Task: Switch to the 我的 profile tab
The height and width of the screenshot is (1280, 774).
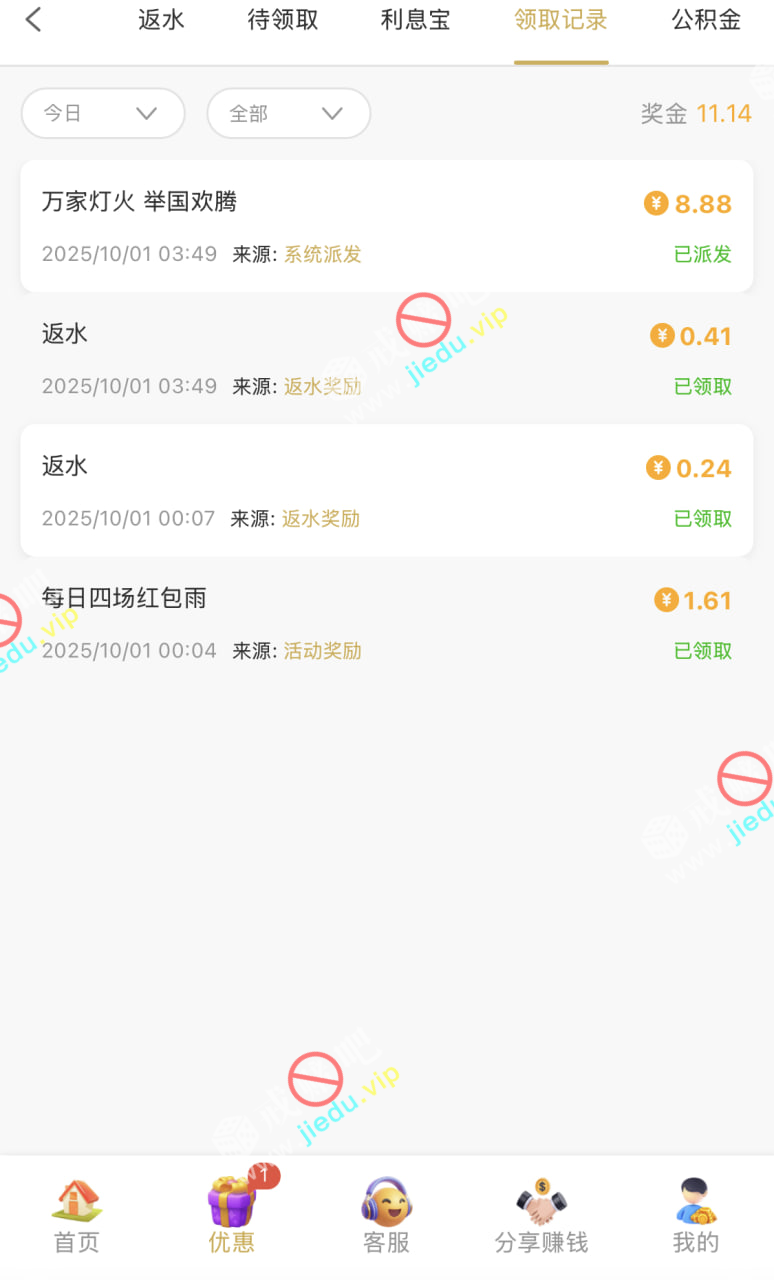Action: point(696,1216)
